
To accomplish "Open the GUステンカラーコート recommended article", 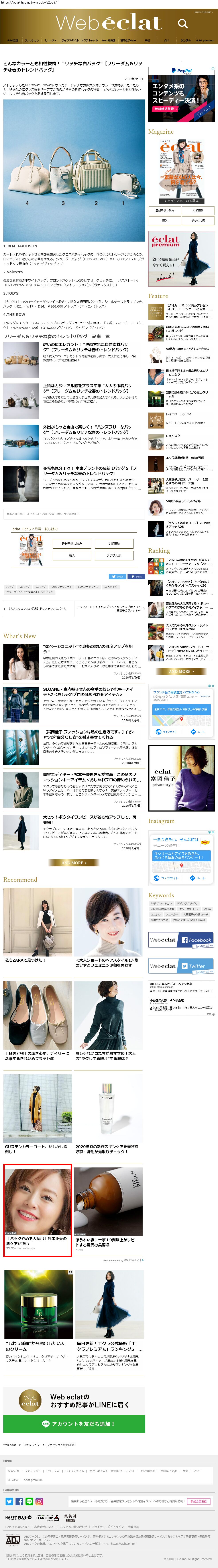I will point(36,1149).
